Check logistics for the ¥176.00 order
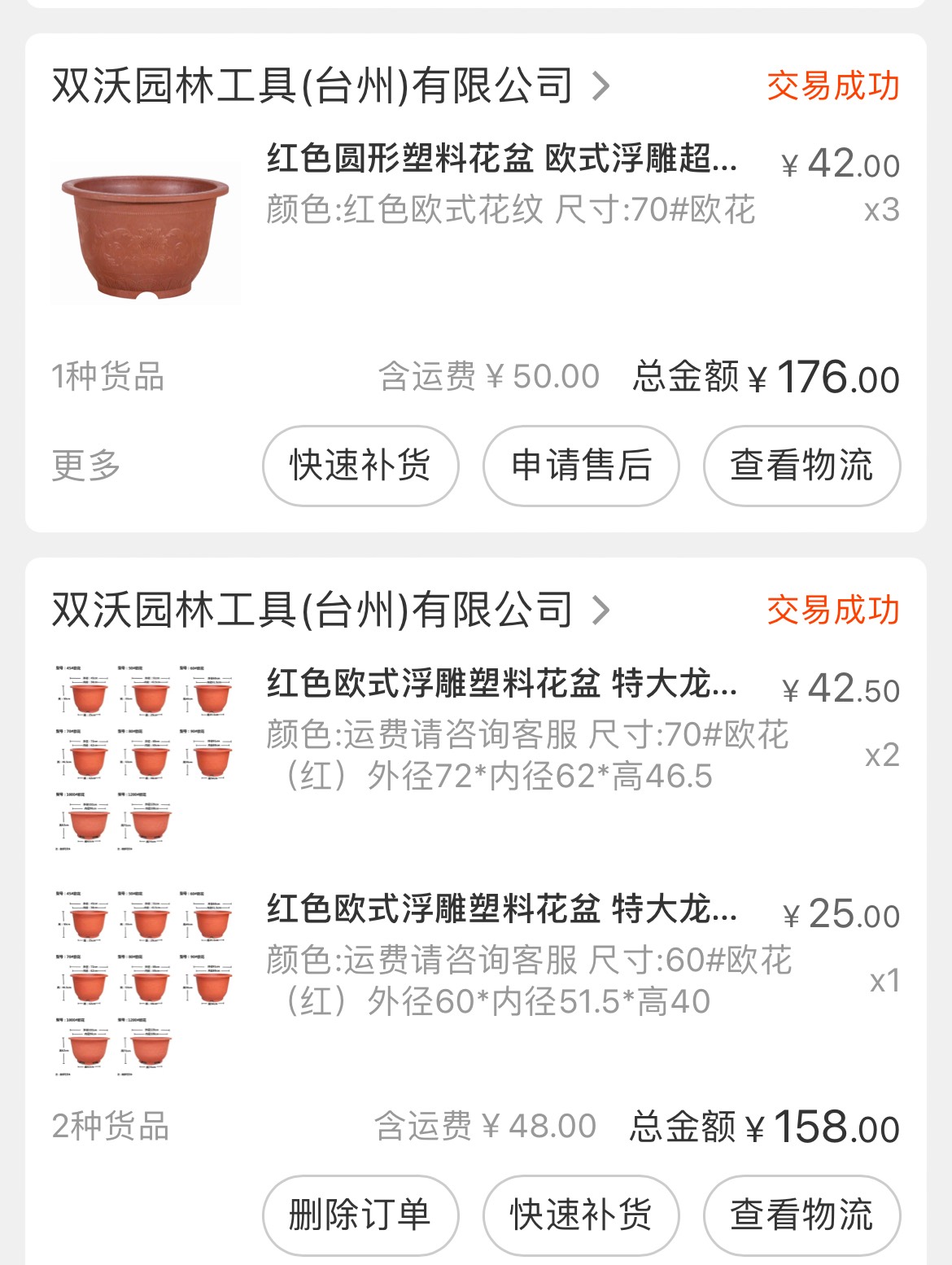The height and width of the screenshot is (1265, 952). (801, 466)
